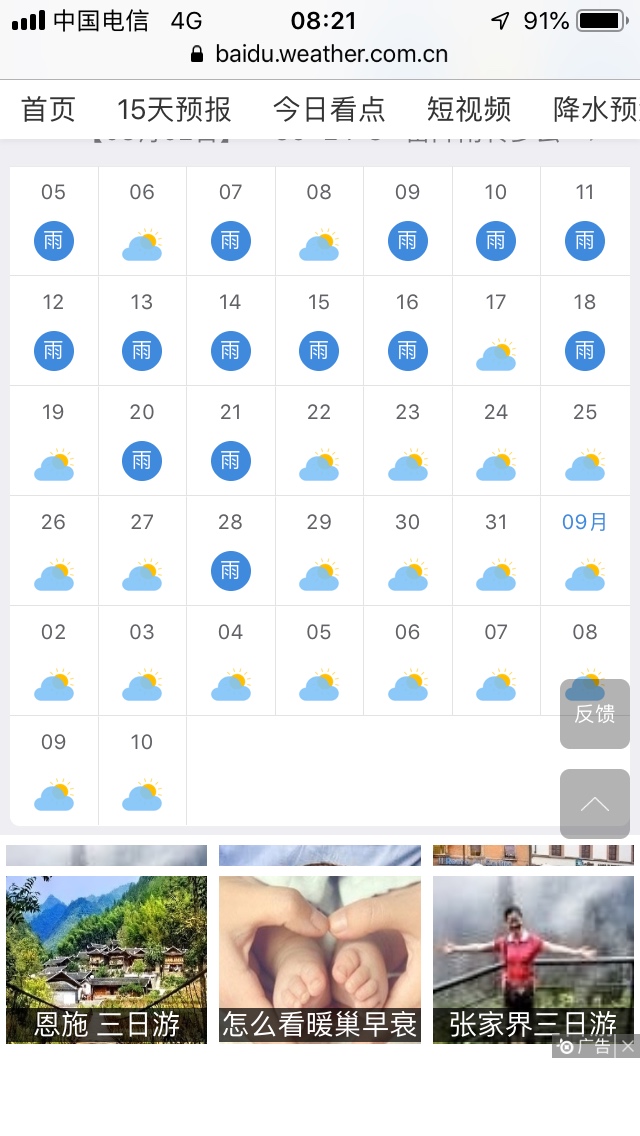Select calendar day 28 with rain
Image resolution: width=640 pixels, height=1136 pixels.
click(230, 551)
